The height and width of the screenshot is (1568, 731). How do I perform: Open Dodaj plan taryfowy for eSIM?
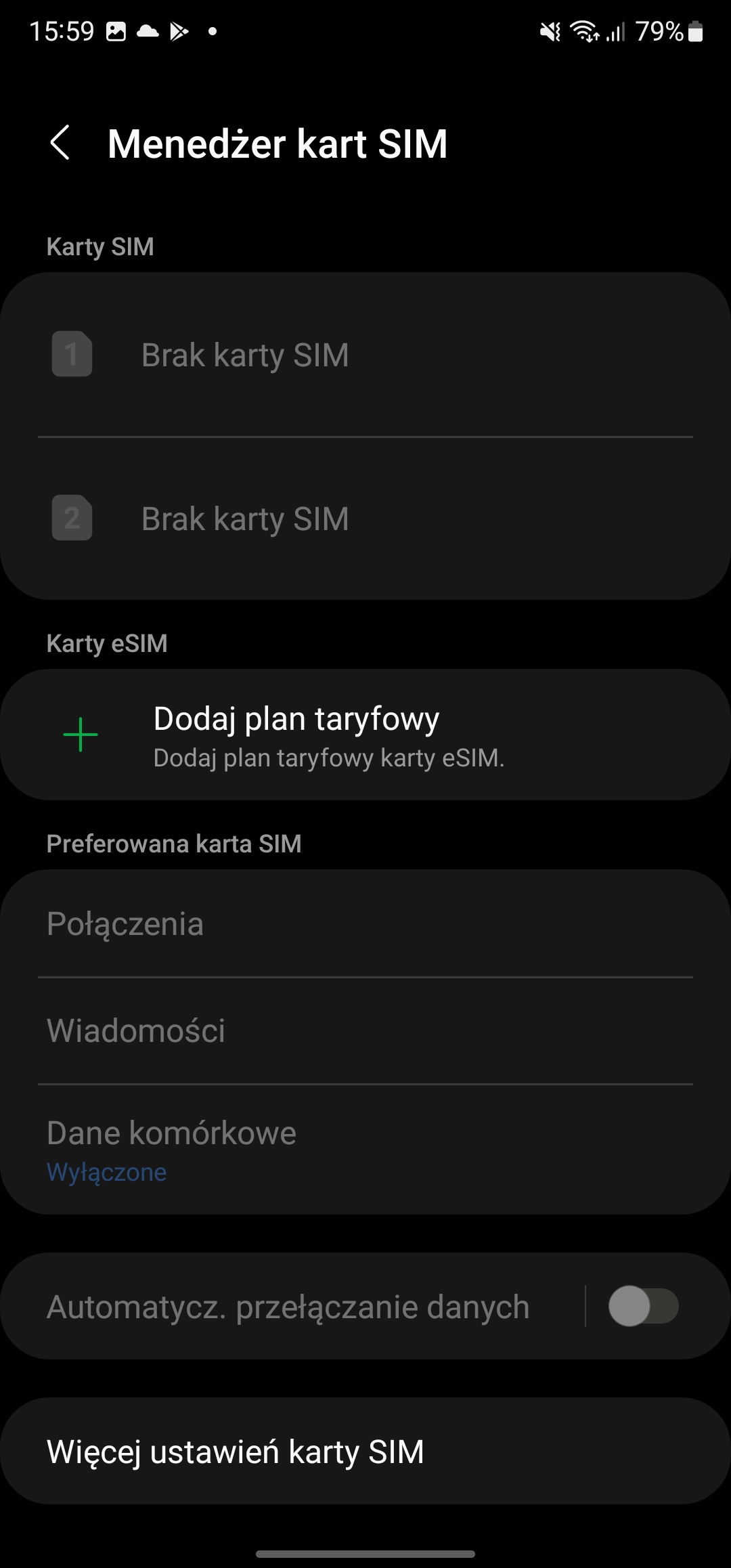365,735
